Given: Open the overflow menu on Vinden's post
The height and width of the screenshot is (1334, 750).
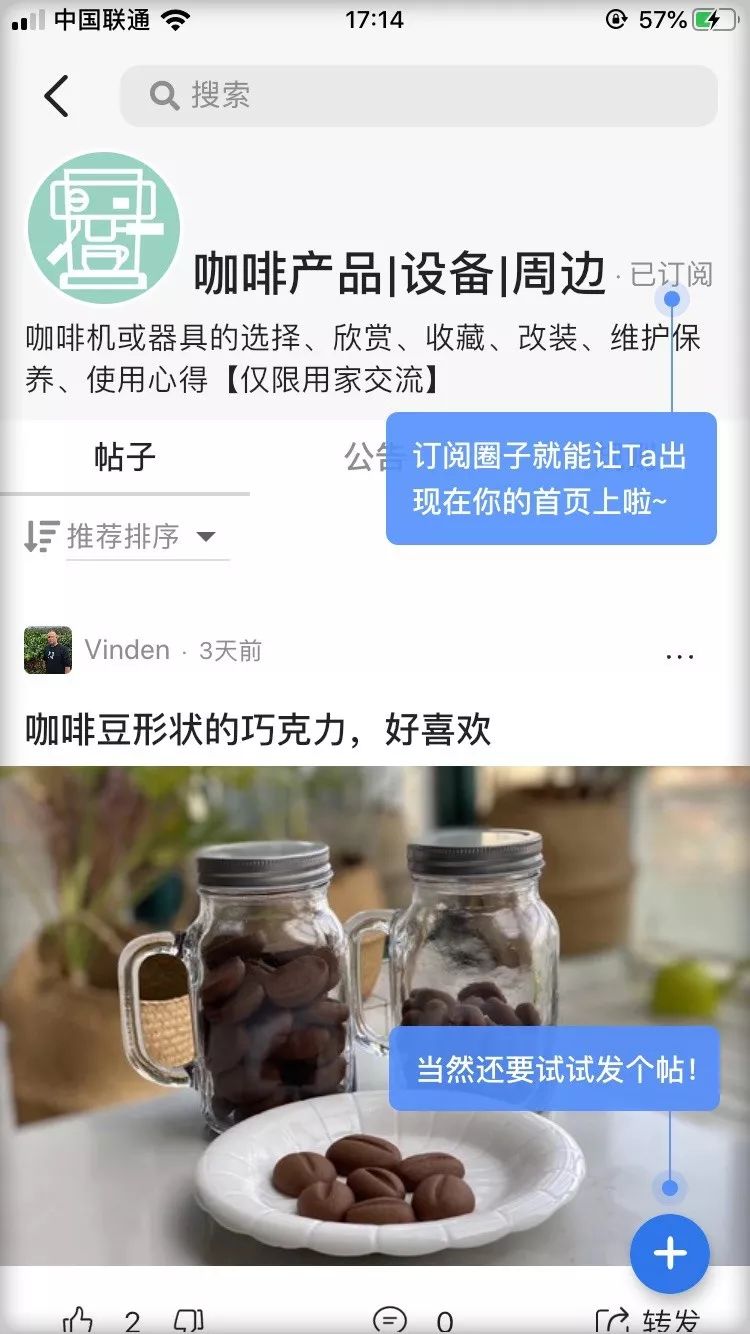Looking at the screenshot, I should coord(679,657).
